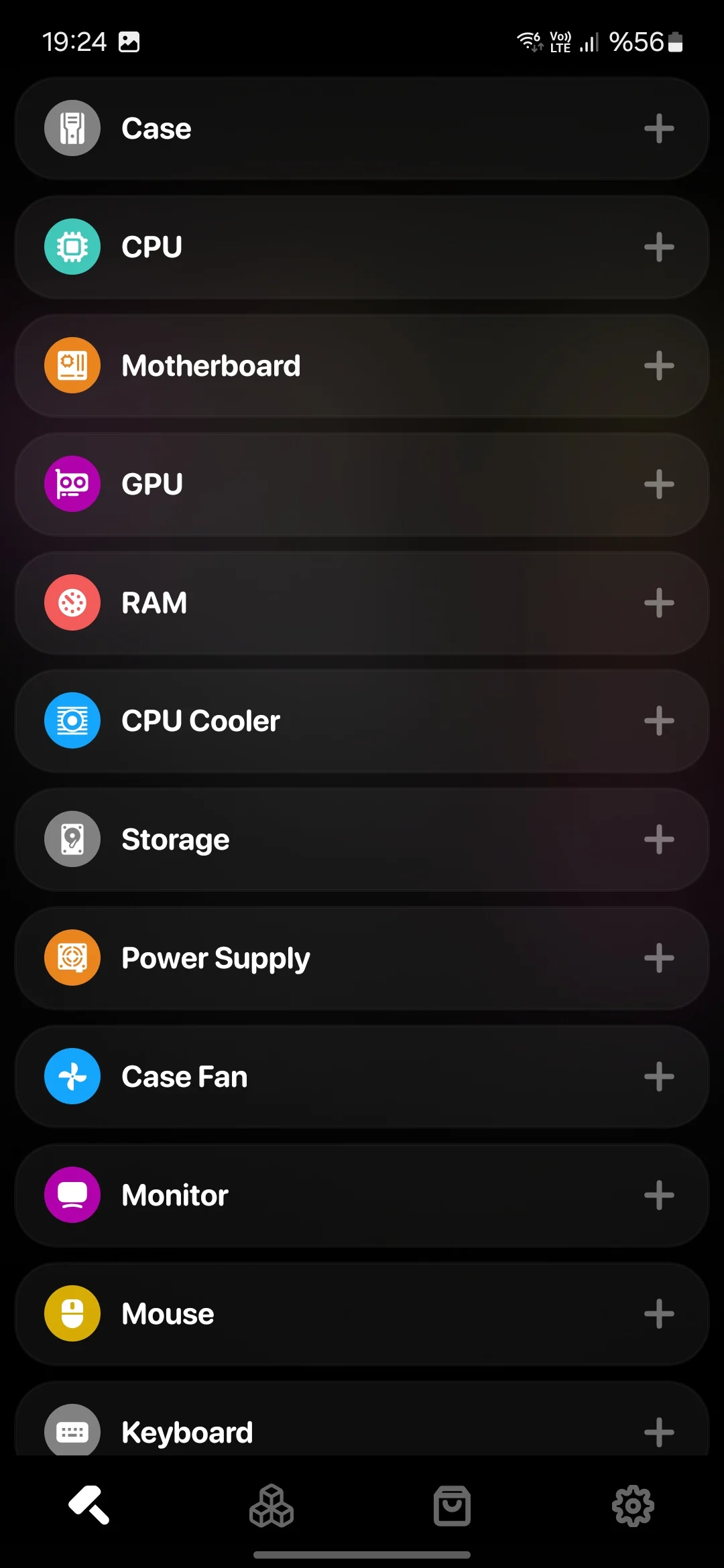Viewport: 724px width, 1568px height.
Task: Open the cubes tab in bottom navigation
Action: [x=271, y=1506]
